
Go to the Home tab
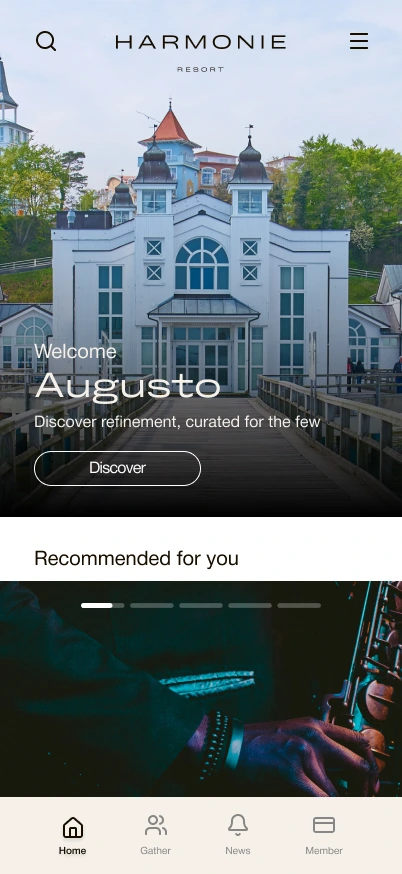pyautogui.click(x=72, y=835)
